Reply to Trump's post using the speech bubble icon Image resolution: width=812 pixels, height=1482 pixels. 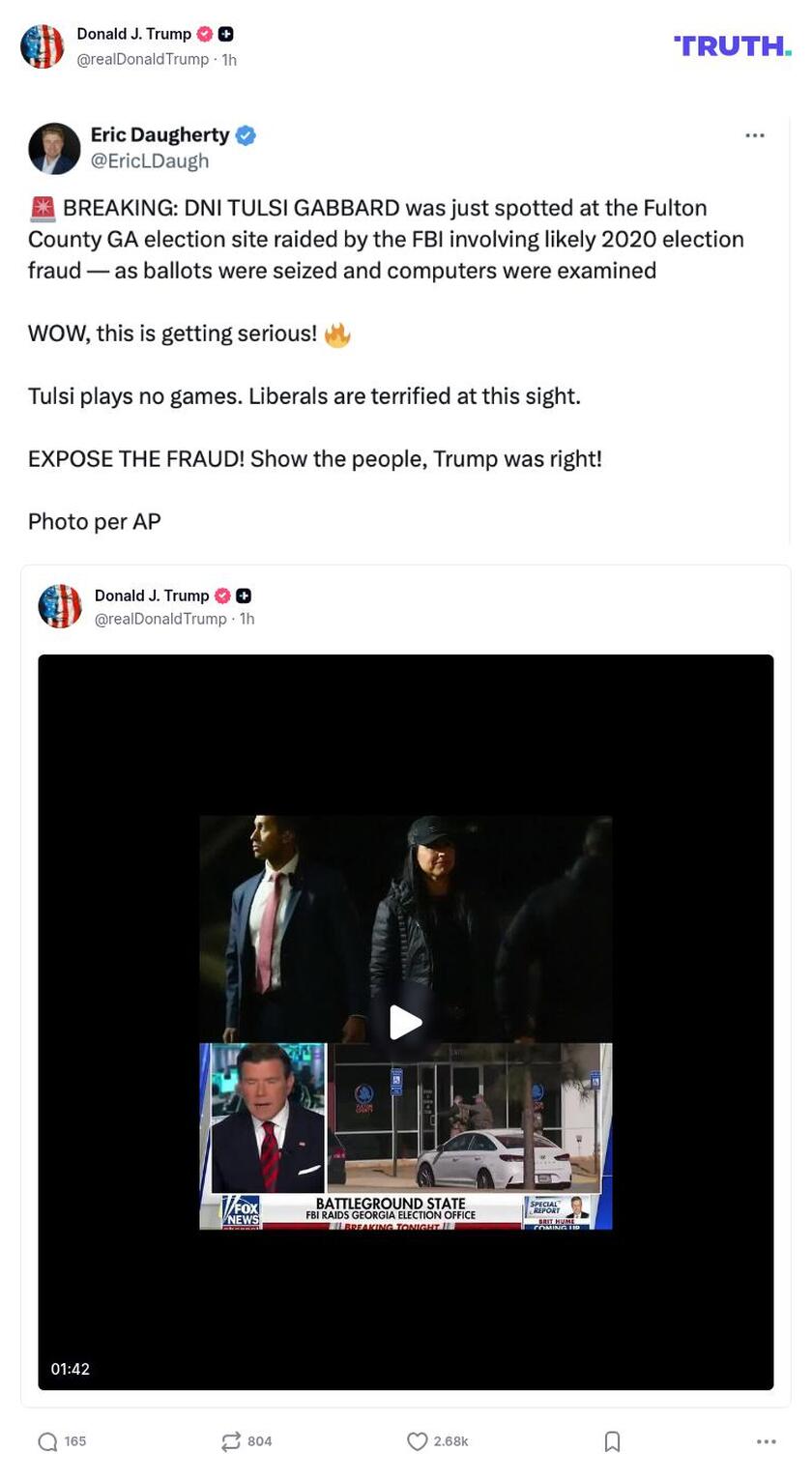point(46,1440)
